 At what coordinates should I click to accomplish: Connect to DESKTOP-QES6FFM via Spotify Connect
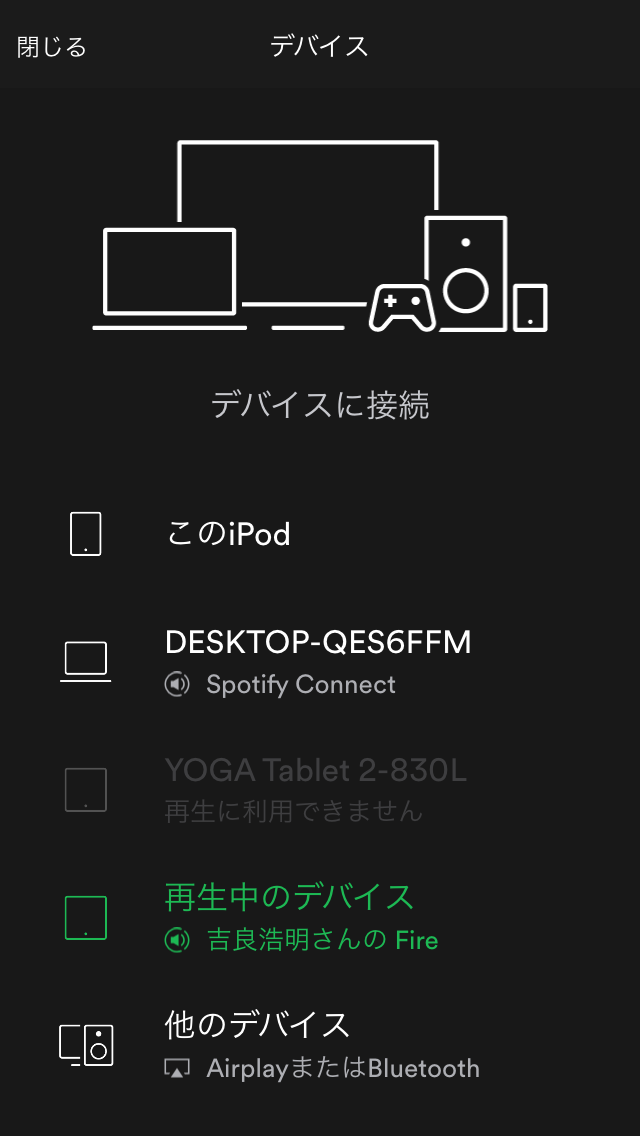pos(317,660)
